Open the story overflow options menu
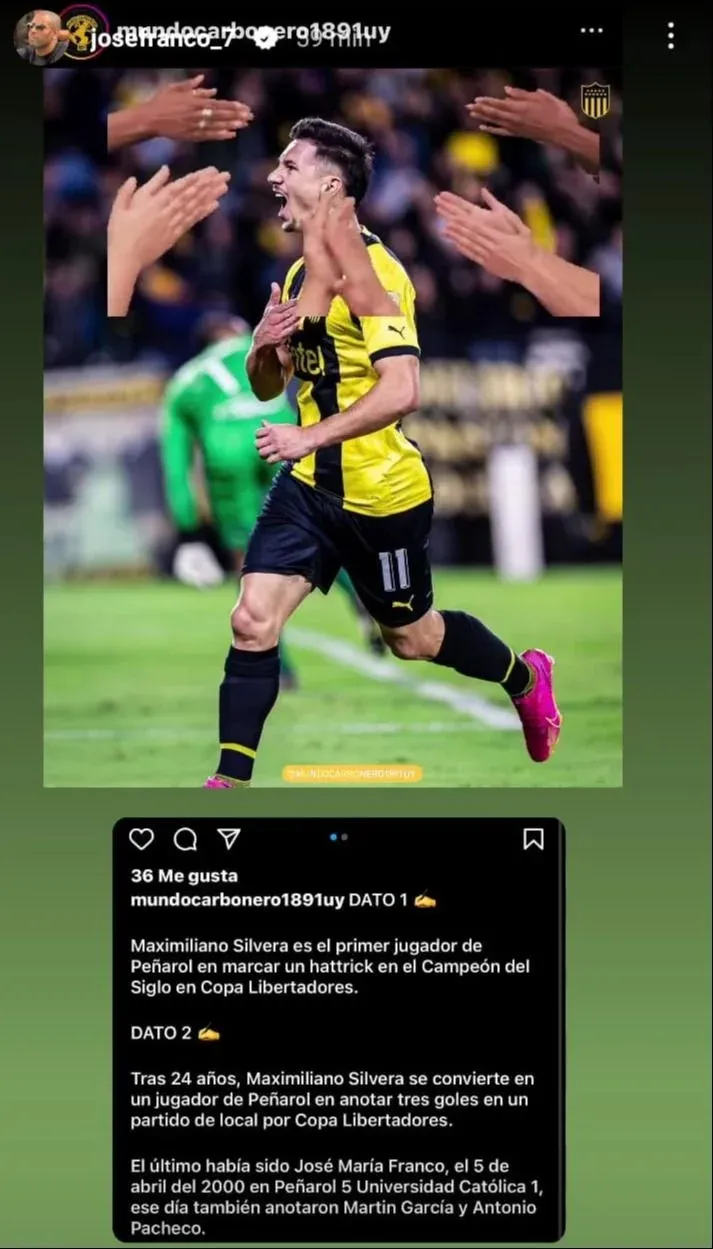Image resolution: width=713 pixels, height=1249 pixels. (670, 36)
